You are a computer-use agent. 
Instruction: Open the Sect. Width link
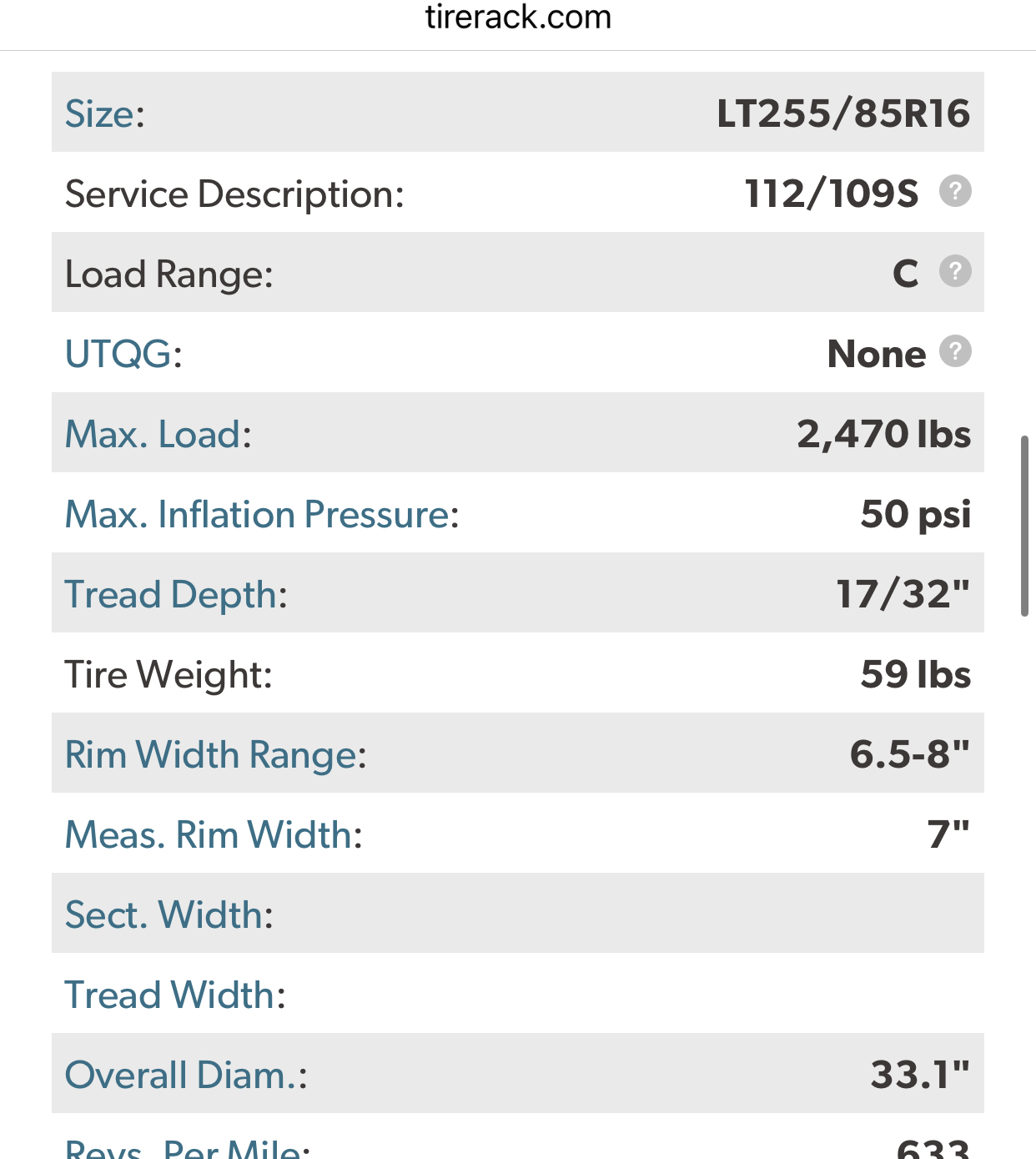164,915
